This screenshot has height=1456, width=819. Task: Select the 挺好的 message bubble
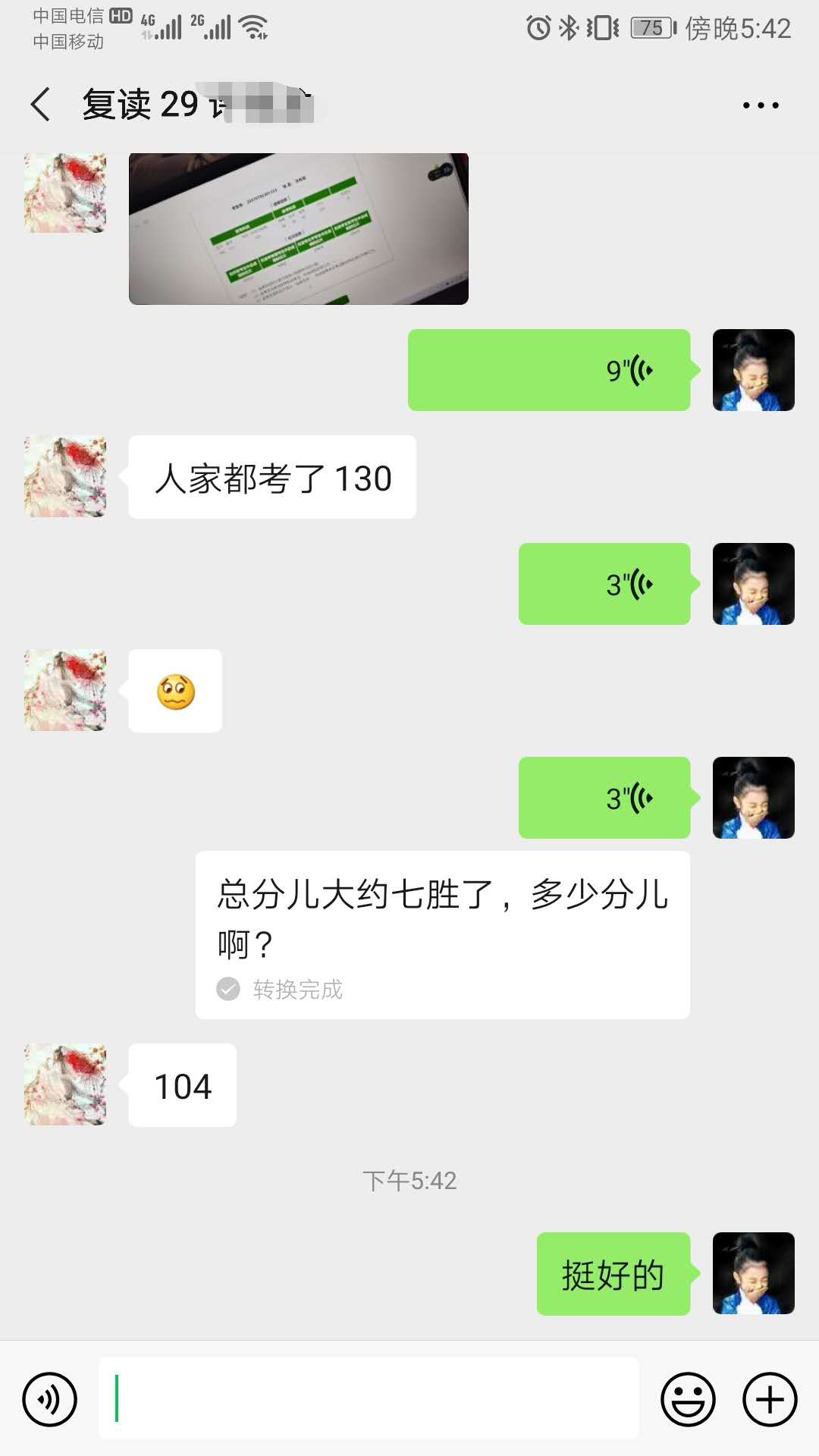[614, 1274]
